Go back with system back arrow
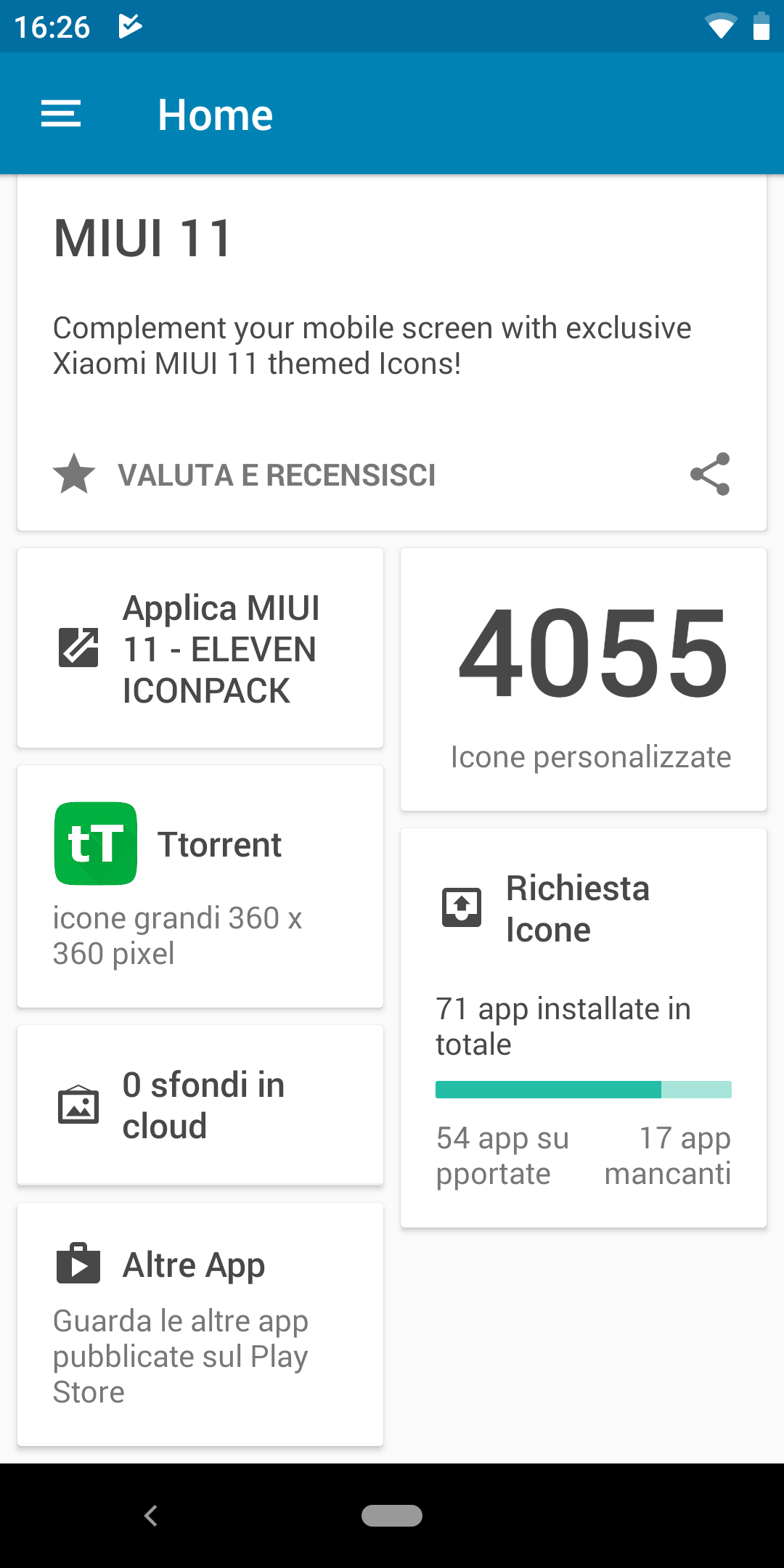Image resolution: width=784 pixels, height=1568 pixels. [x=150, y=1516]
